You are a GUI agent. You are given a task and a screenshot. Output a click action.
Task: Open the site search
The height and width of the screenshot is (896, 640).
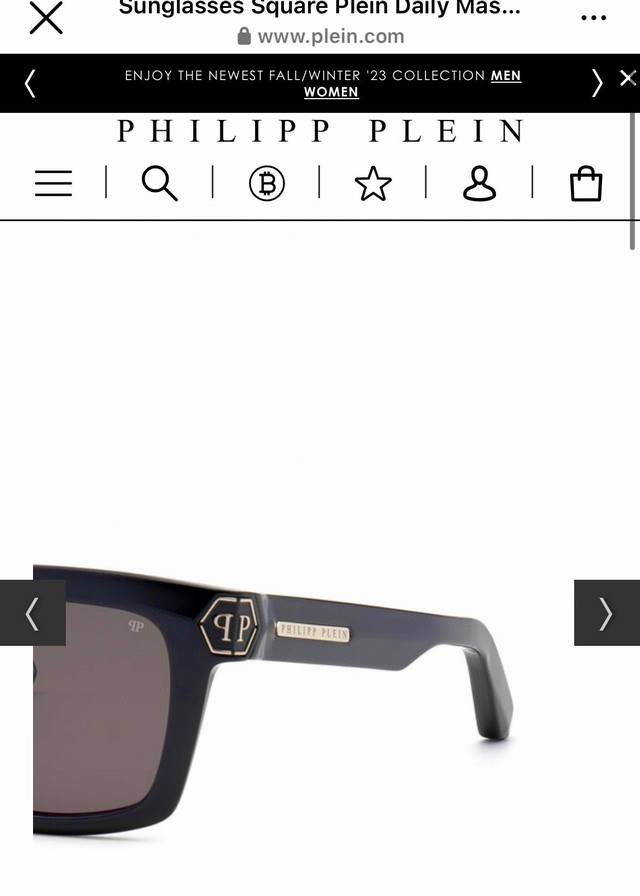pyautogui.click(x=159, y=183)
